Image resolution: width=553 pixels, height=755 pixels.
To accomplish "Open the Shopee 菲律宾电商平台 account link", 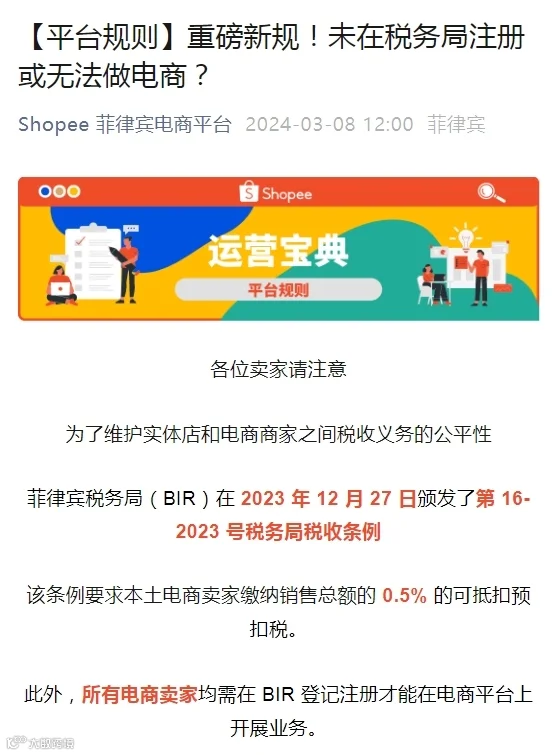I will pos(125,124).
